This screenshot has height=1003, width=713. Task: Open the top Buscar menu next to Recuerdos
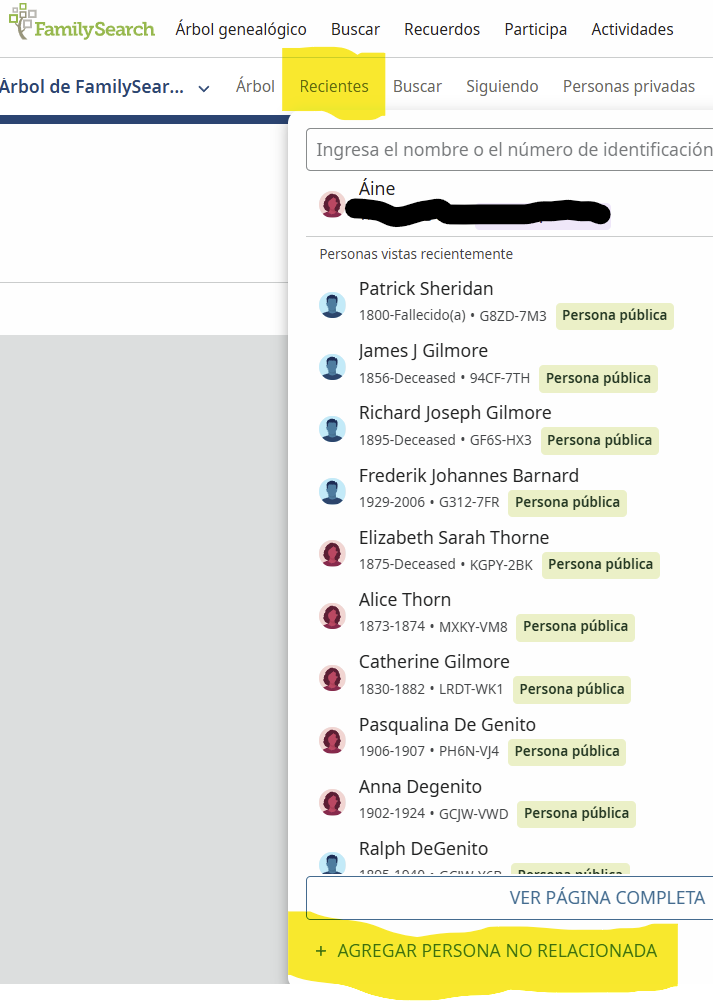(355, 29)
